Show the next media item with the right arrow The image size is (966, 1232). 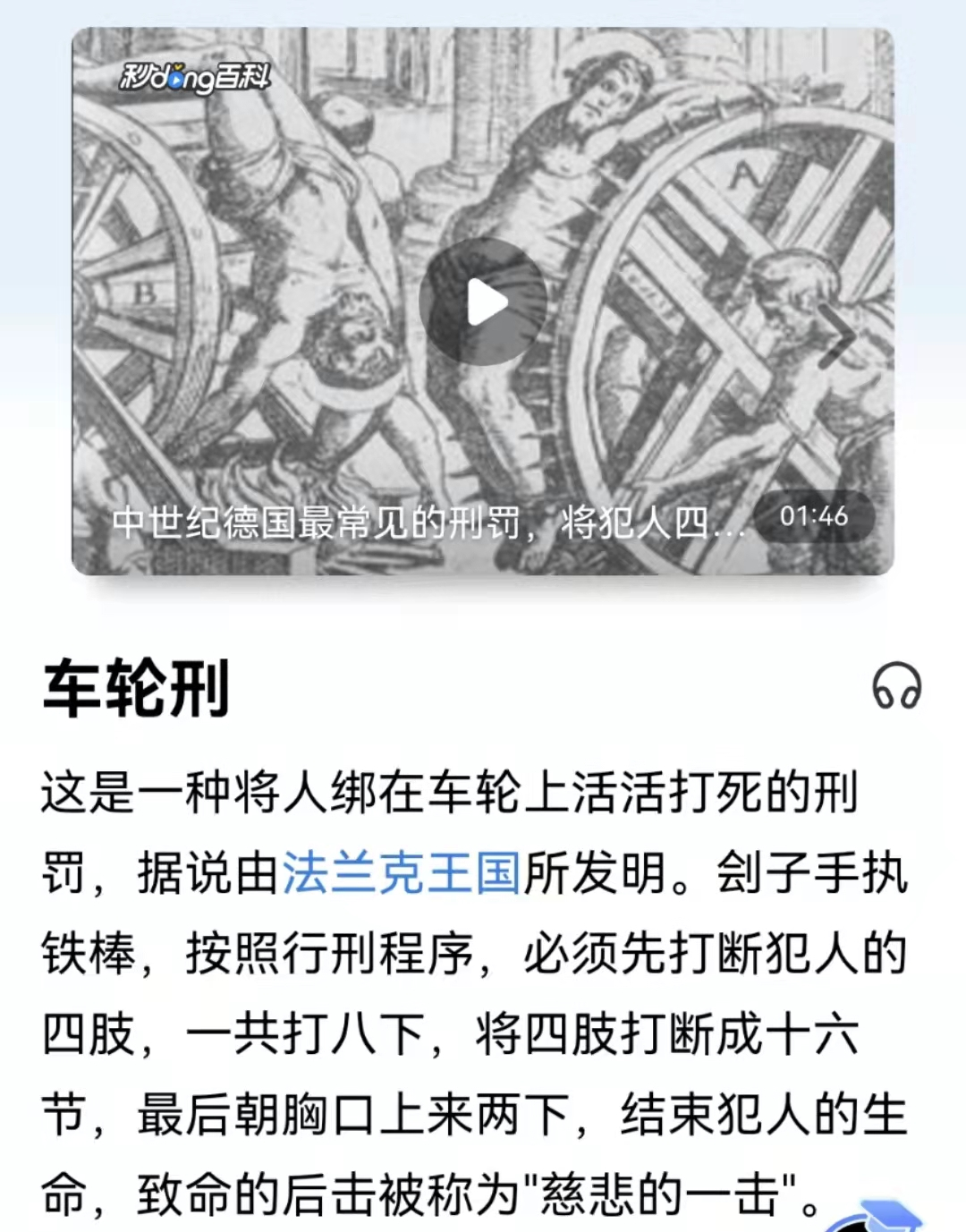click(x=838, y=336)
